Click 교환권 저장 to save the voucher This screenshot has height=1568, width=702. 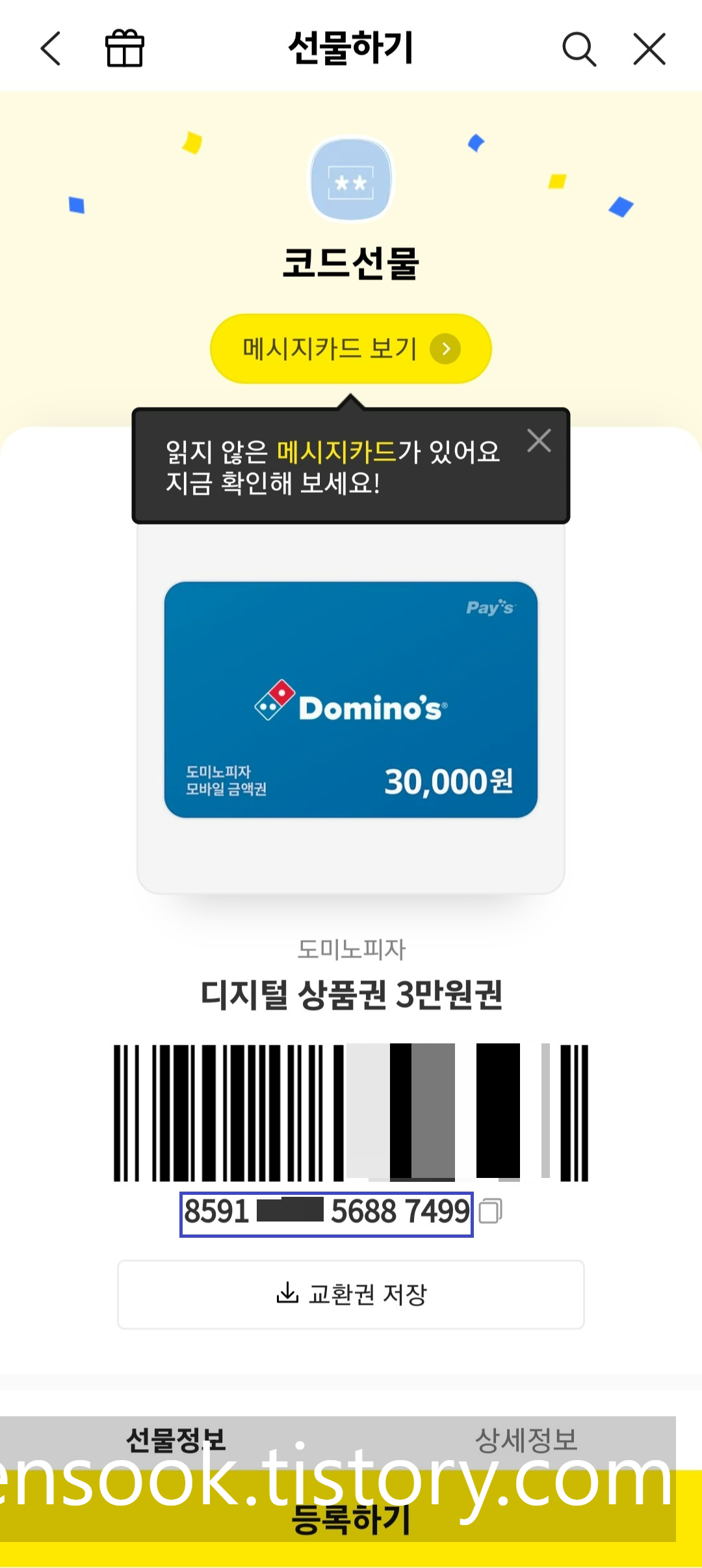[x=351, y=1294]
